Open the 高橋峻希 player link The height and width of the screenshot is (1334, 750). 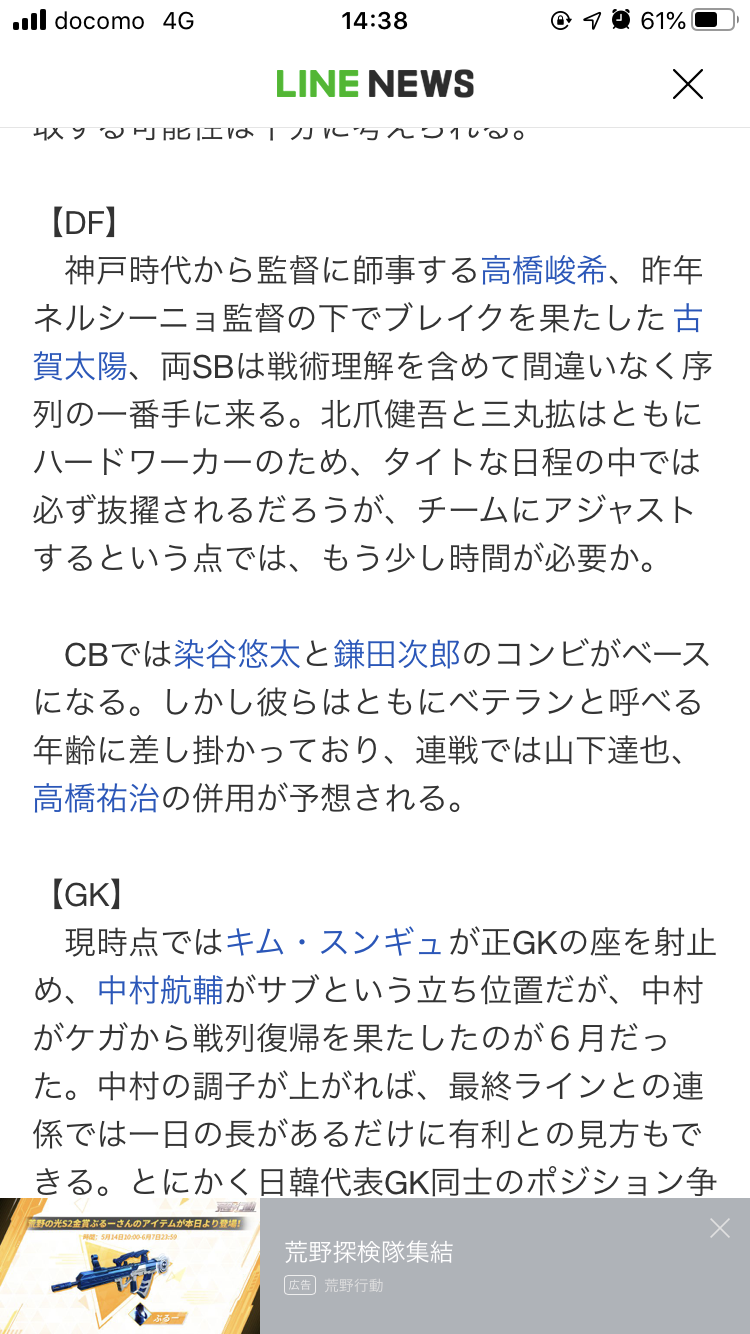point(544,270)
